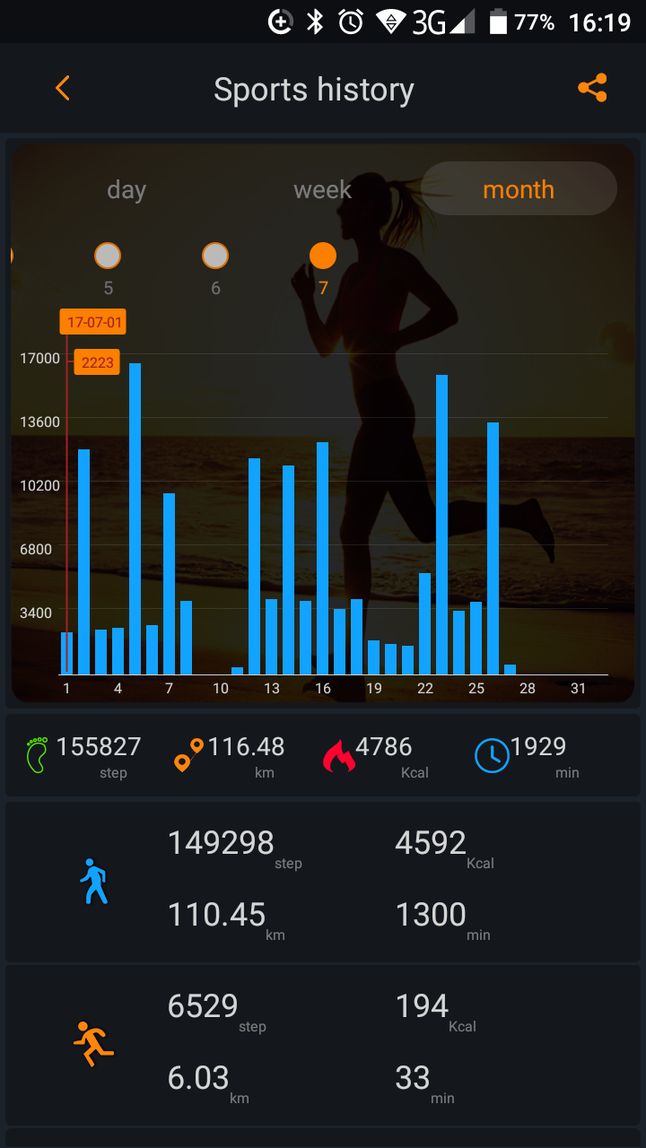Select month 5 marker
Viewport: 646px width, 1148px height.
click(108, 256)
